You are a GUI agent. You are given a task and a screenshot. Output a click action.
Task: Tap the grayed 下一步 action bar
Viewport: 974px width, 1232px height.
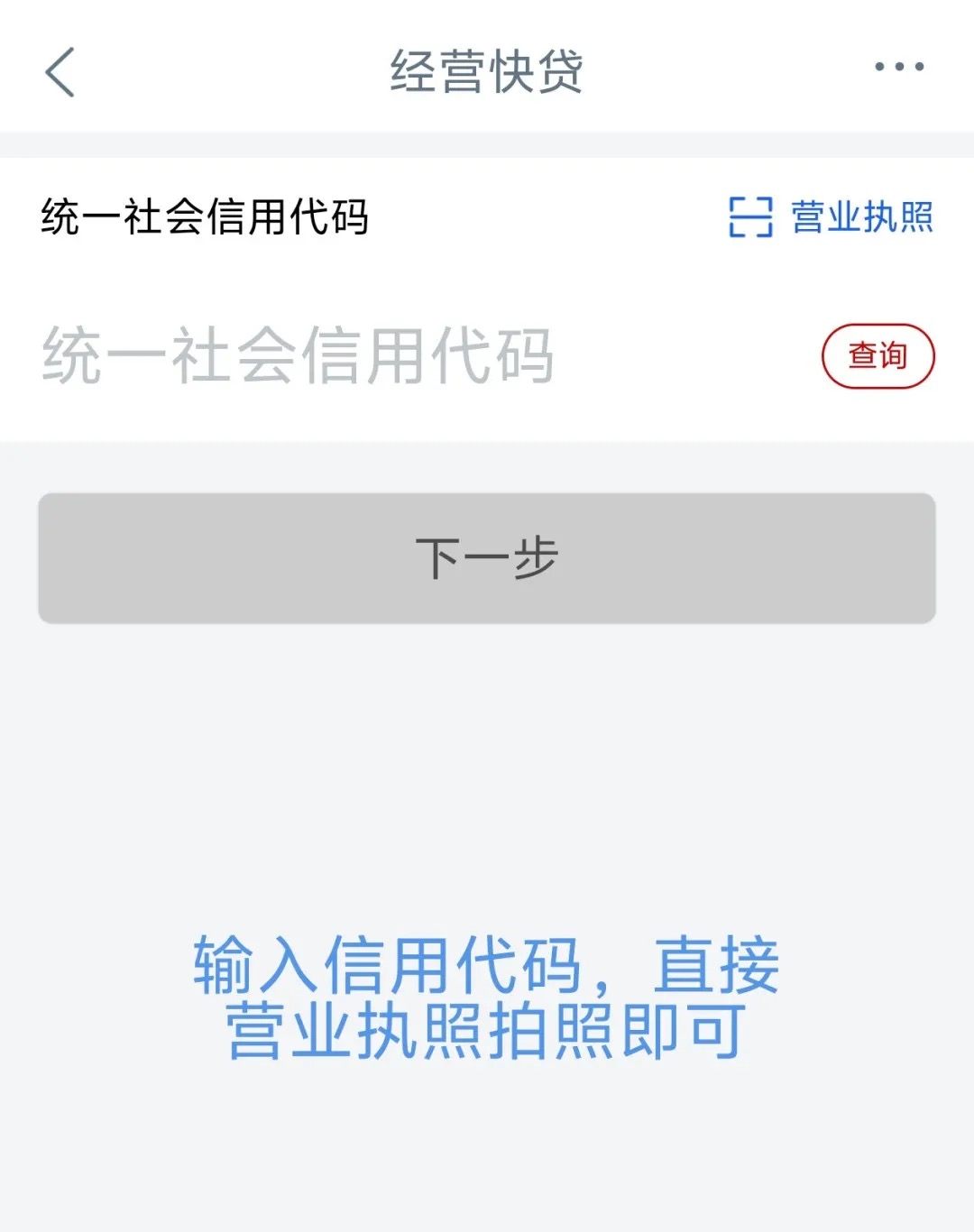click(486, 556)
